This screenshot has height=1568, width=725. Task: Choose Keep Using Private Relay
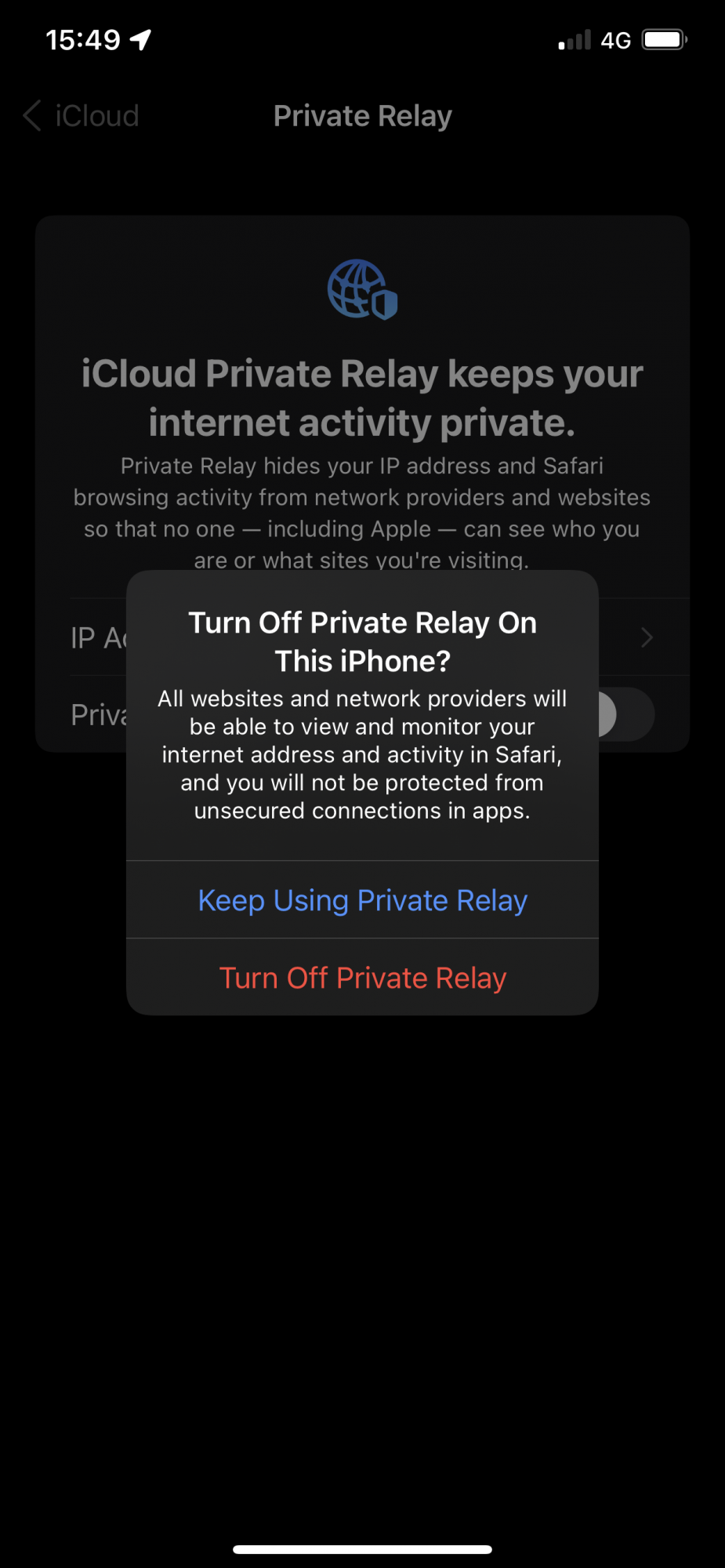(x=362, y=900)
